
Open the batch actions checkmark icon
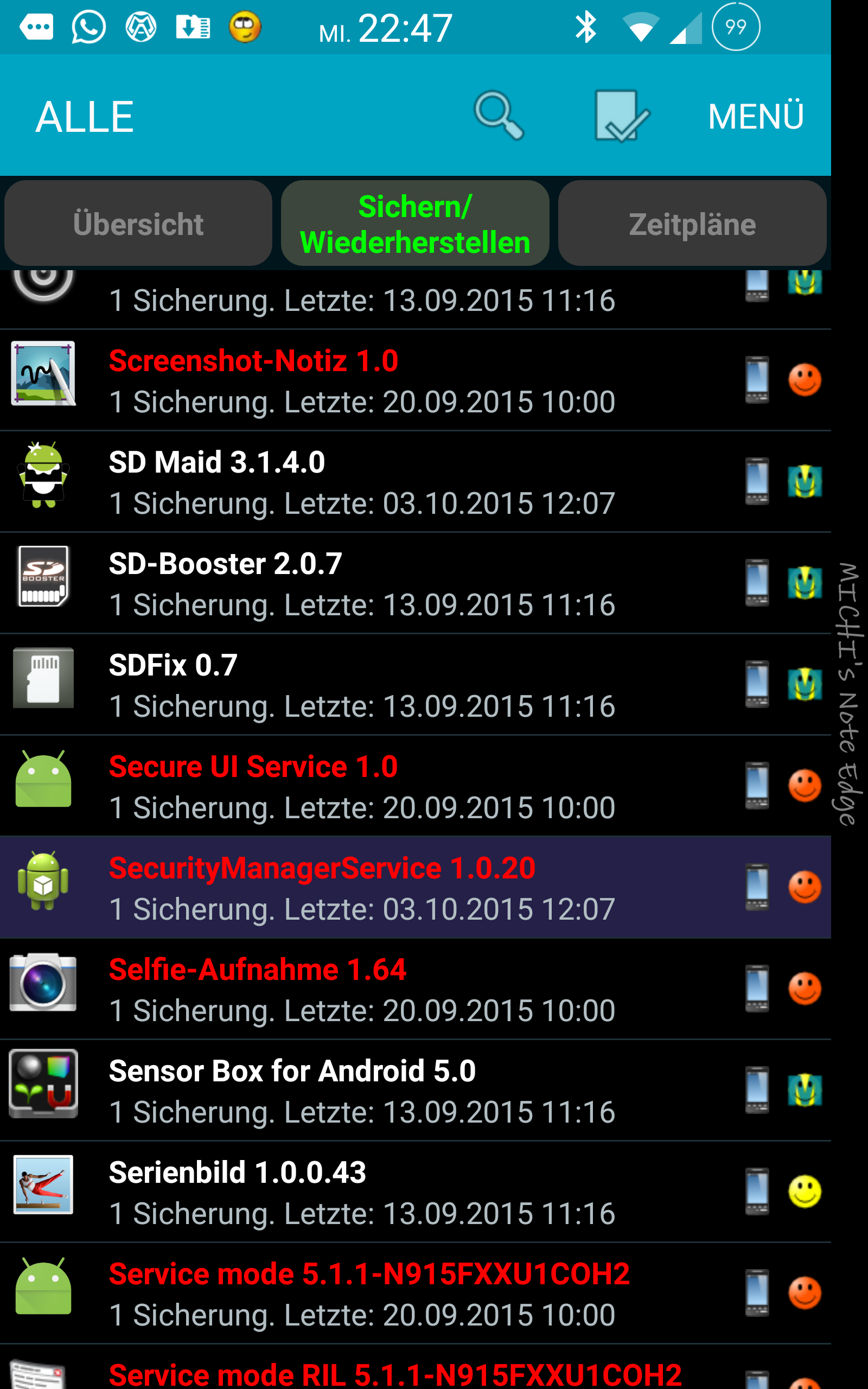click(622, 116)
